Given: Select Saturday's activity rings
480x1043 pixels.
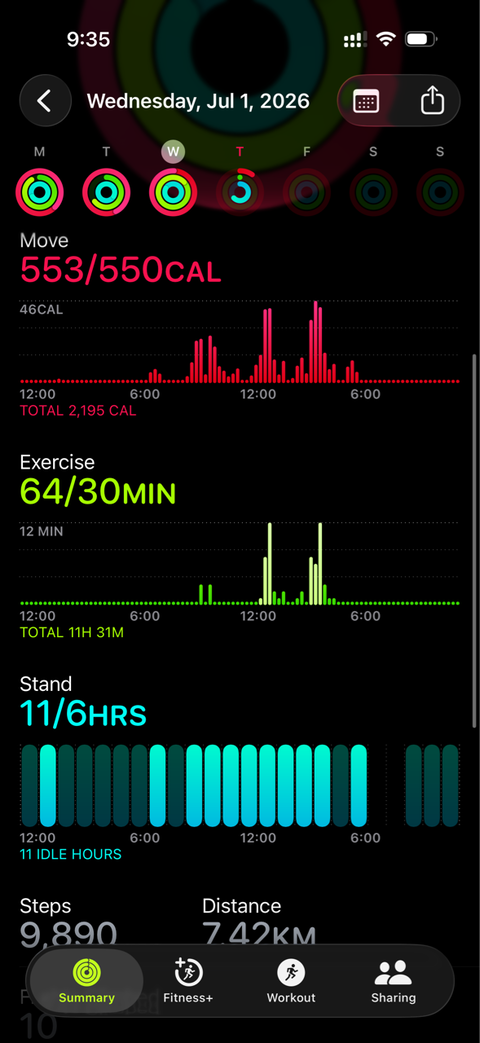Looking at the screenshot, I should click(373, 192).
